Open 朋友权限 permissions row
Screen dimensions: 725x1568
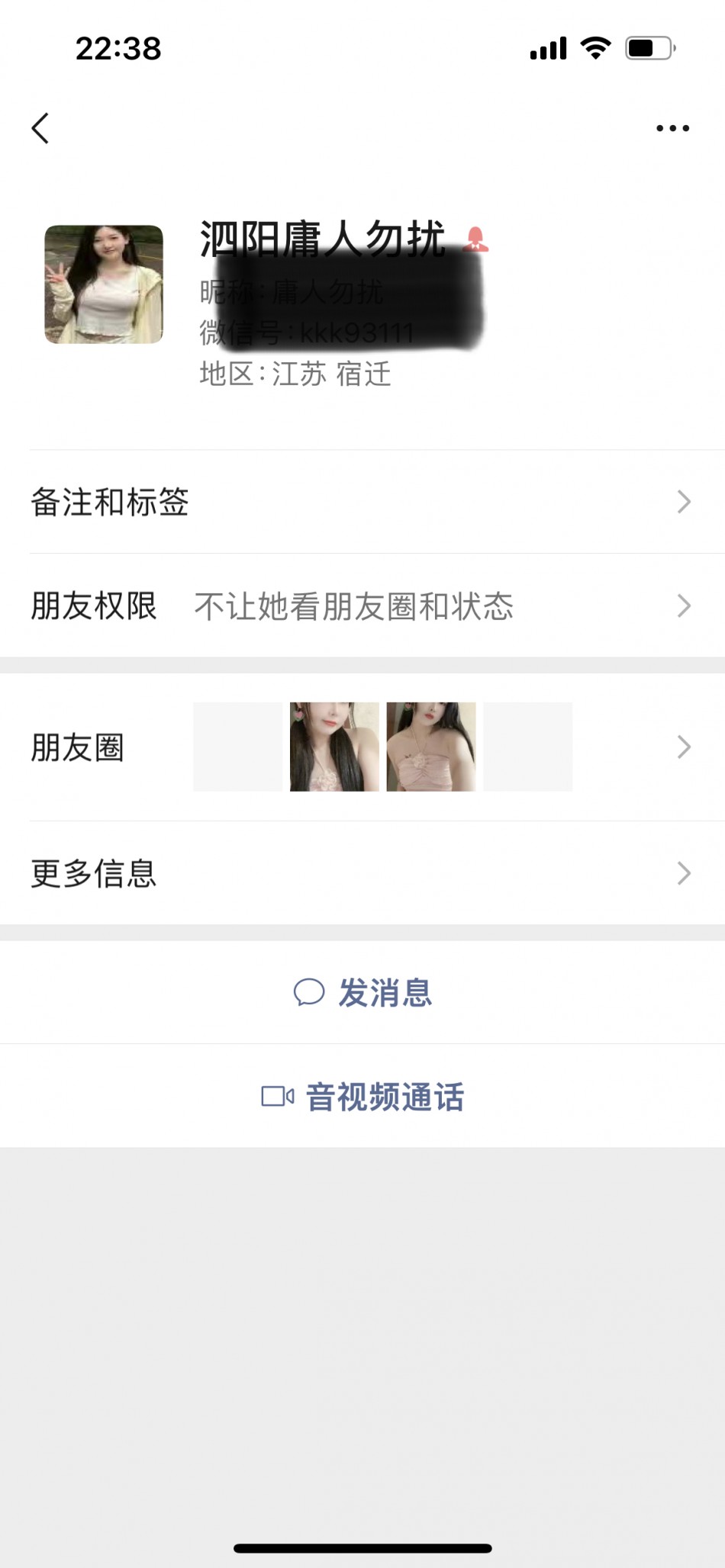[362, 606]
